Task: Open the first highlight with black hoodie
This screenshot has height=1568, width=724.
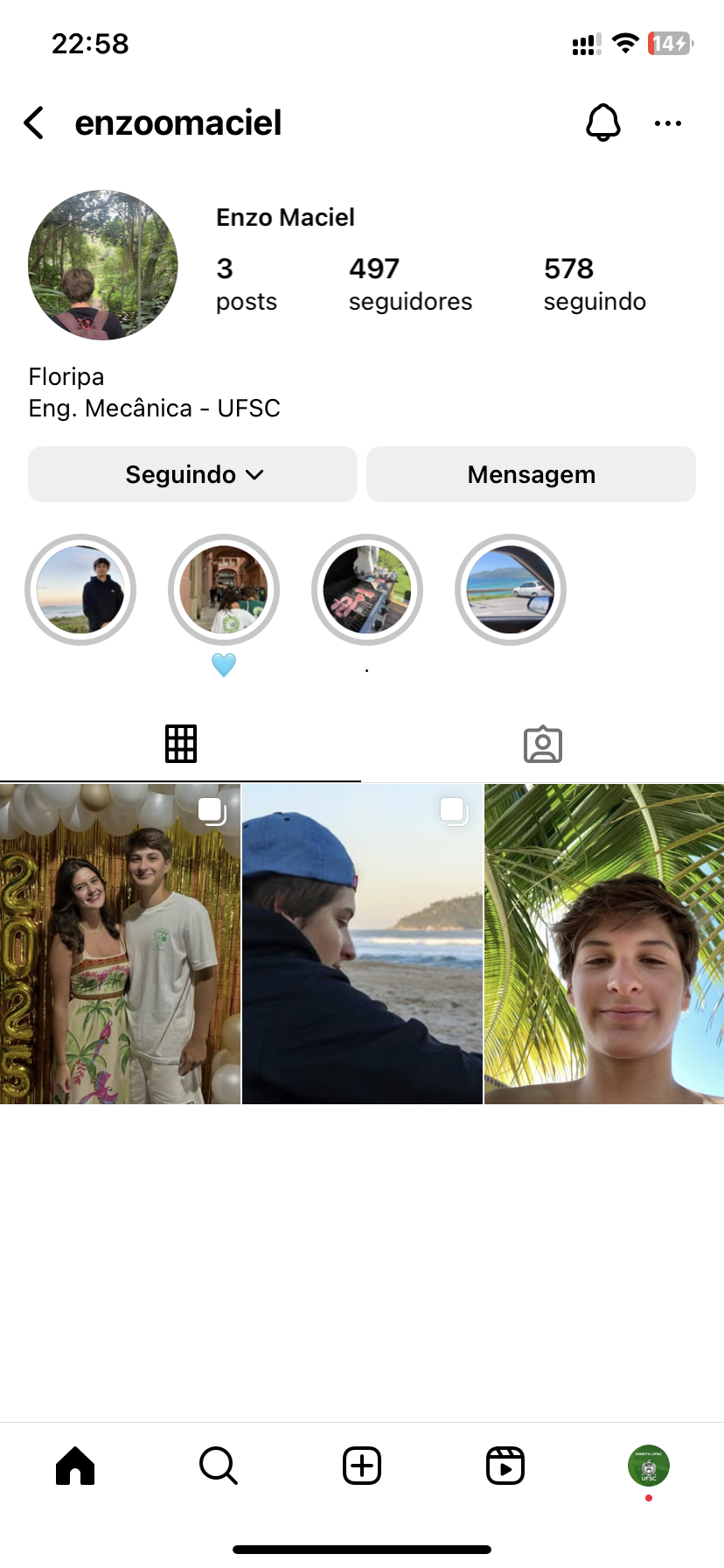Action: click(80, 591)
